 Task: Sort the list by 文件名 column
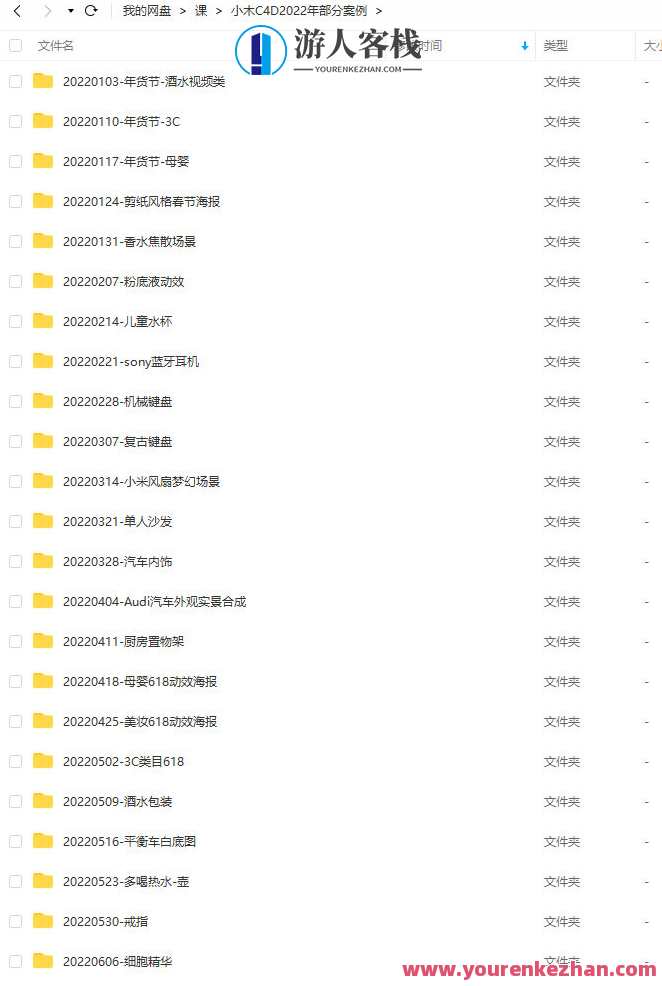[x=56, y=45]
